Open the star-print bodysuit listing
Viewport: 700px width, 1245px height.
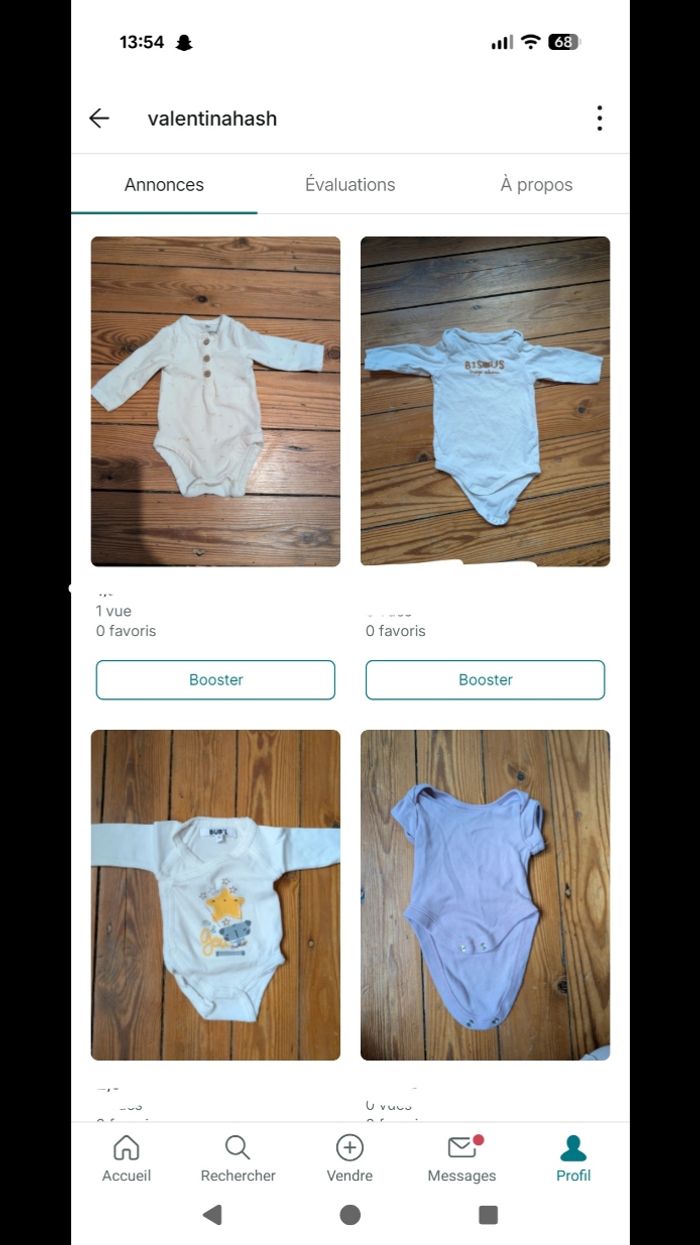point(215,894)
